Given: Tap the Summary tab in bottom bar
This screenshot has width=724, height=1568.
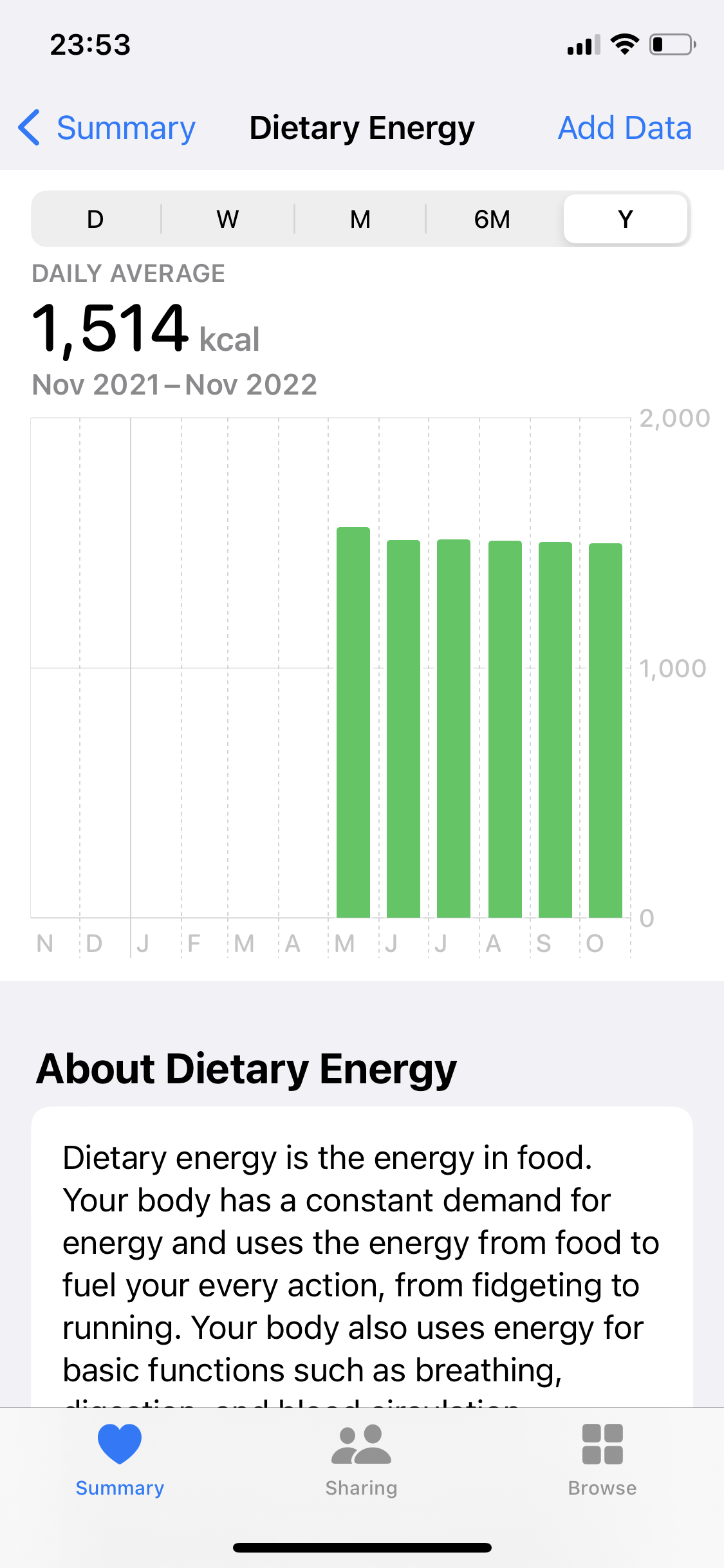Looking at the screenshot, I should pyautogui.click(x=120, y=1460).
